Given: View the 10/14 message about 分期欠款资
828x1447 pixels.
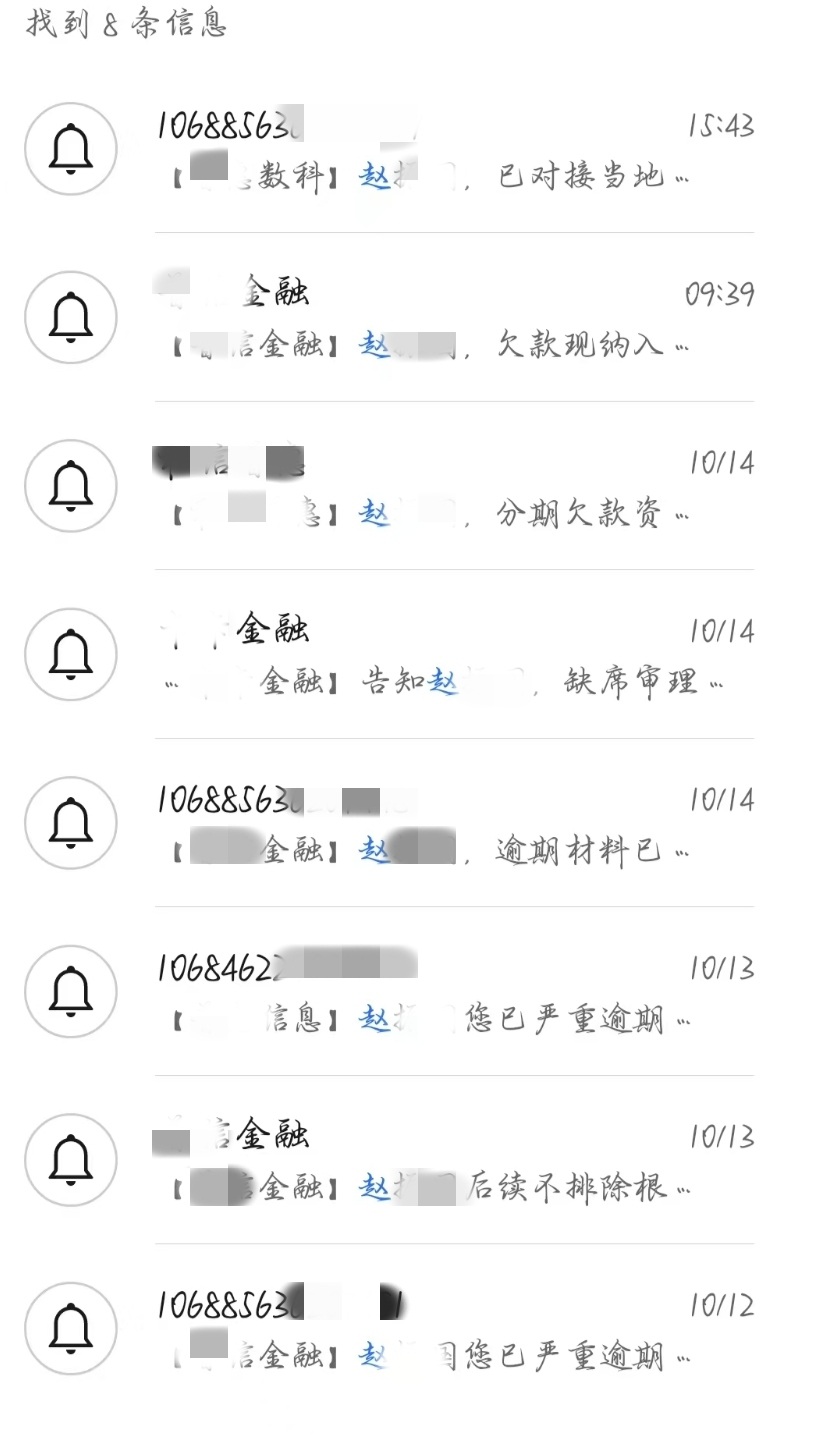Looking at the screenshot, I should [x=450, y=487].
